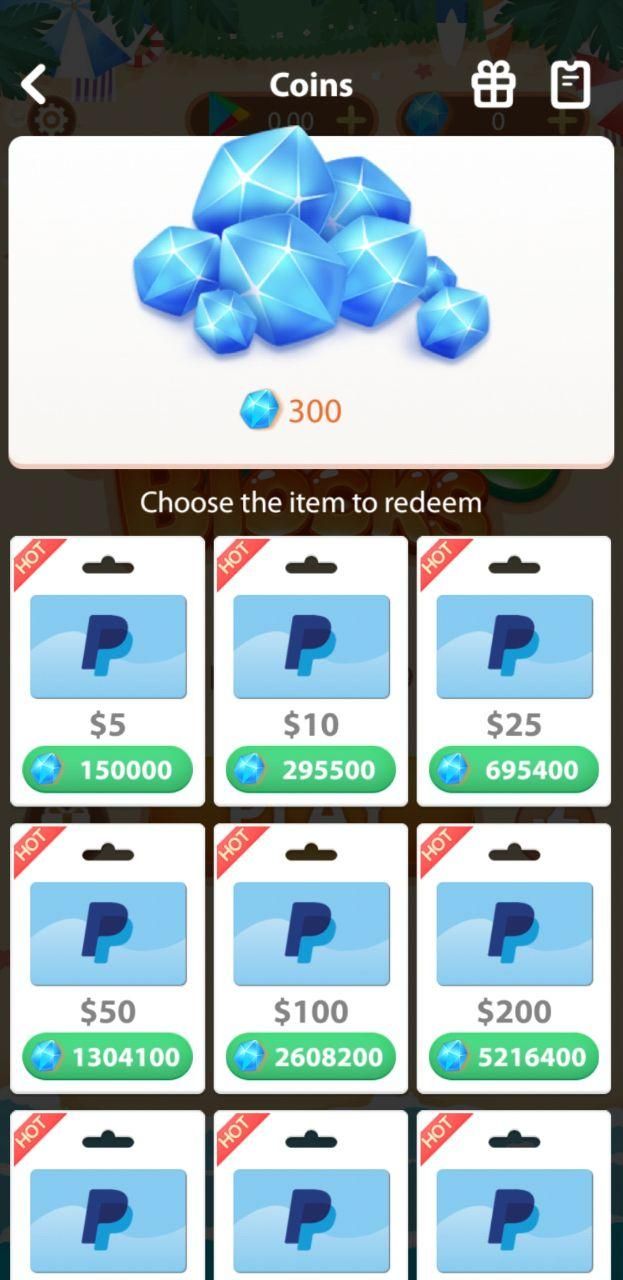Open the clipboard records icon
The image size is (623, 1280).
571,85
